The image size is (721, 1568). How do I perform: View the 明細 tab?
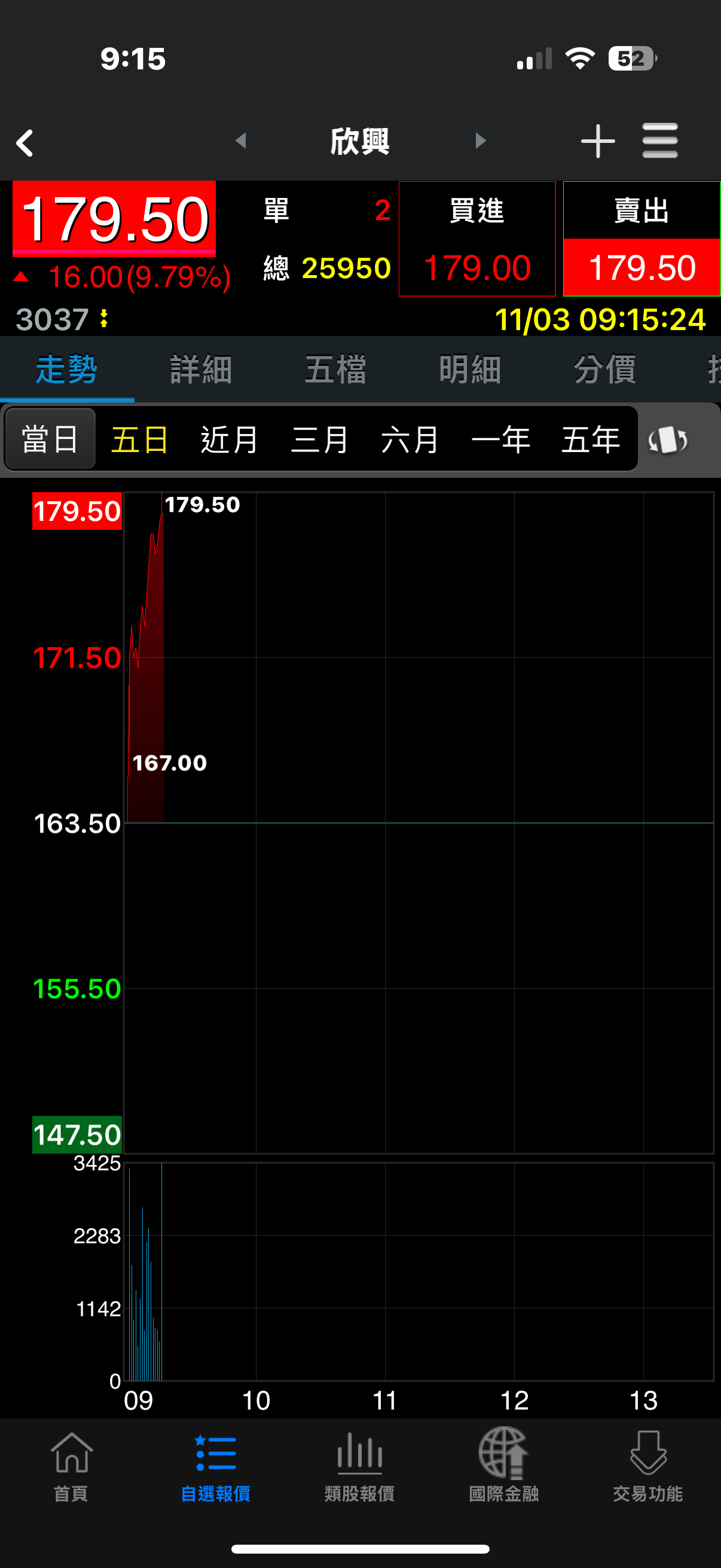click(x=470, y=370)
